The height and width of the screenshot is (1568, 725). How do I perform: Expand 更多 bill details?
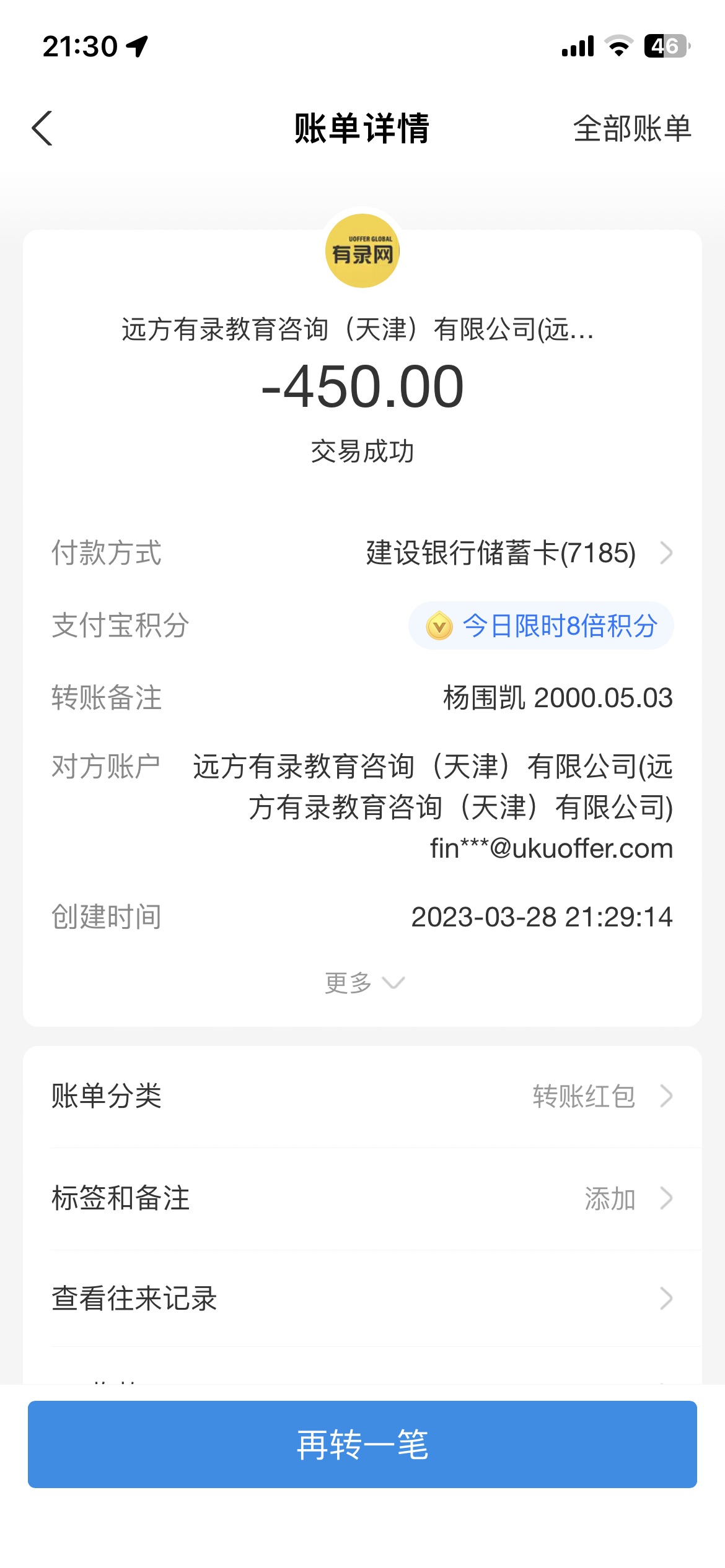363,983
